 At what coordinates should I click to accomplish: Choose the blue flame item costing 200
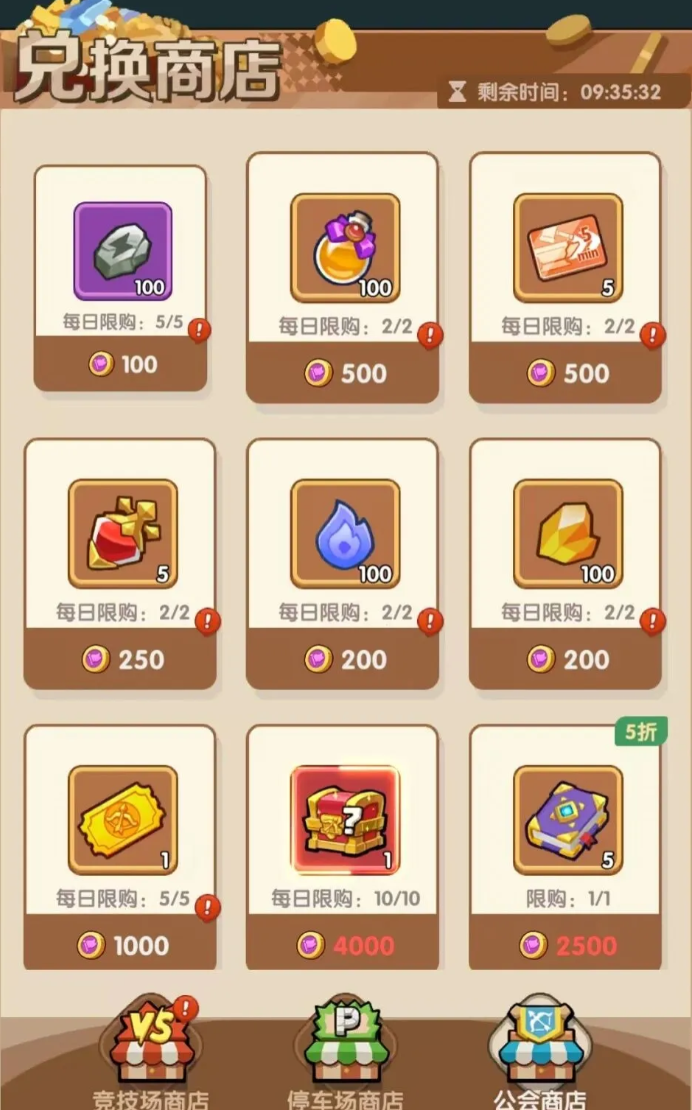click(x=344, y=534)
